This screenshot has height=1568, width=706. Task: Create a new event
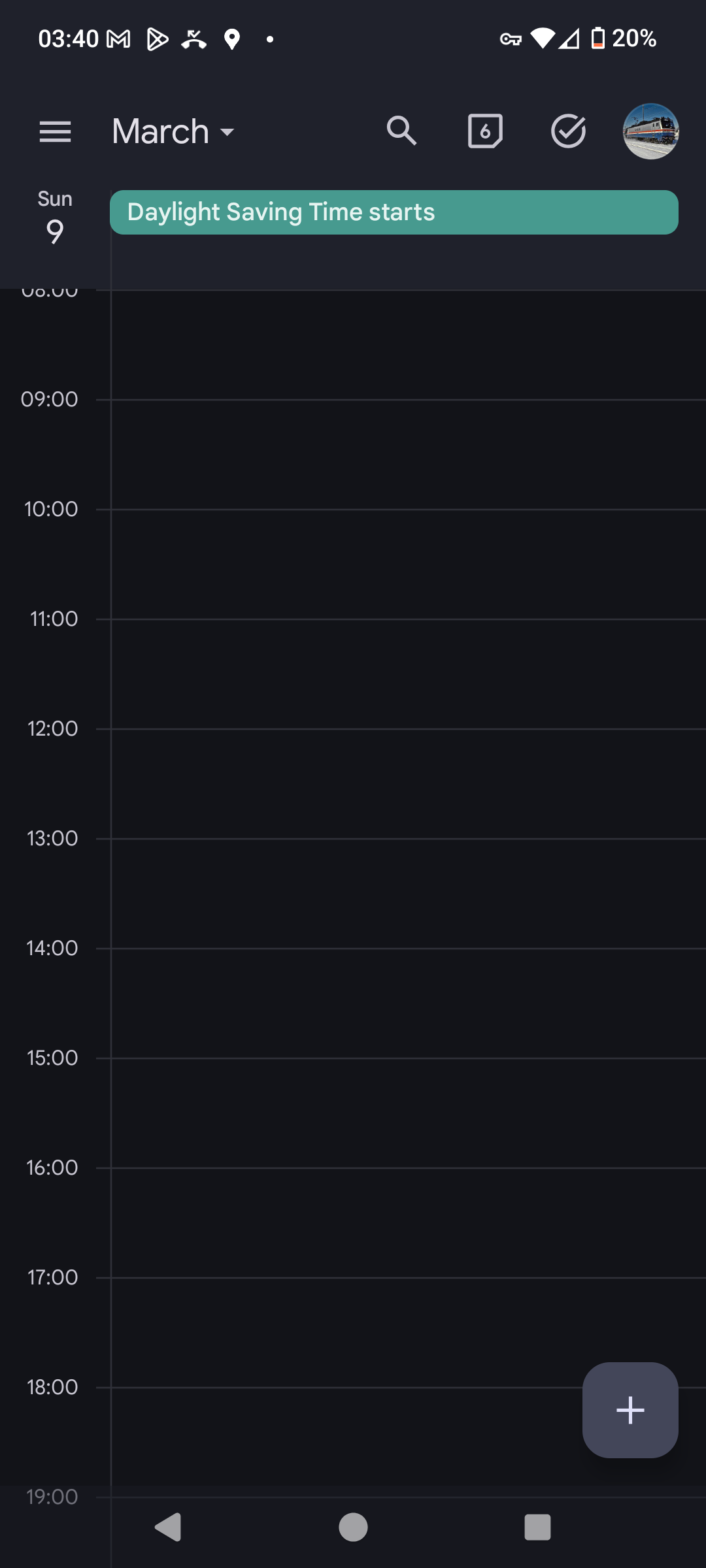tap(630, 1410)
